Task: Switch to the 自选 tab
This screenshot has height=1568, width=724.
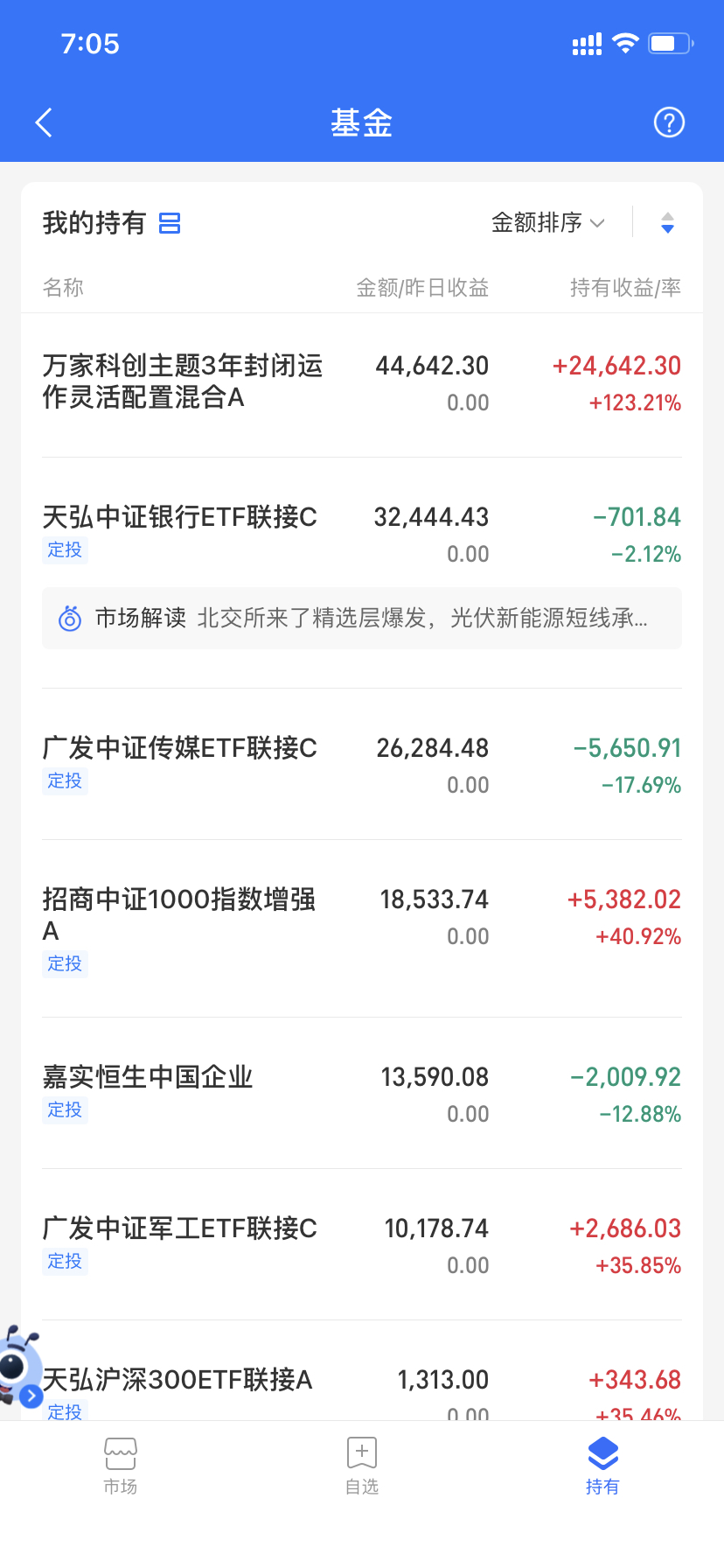Action: pyautogui.click(x=362, y=1463)
